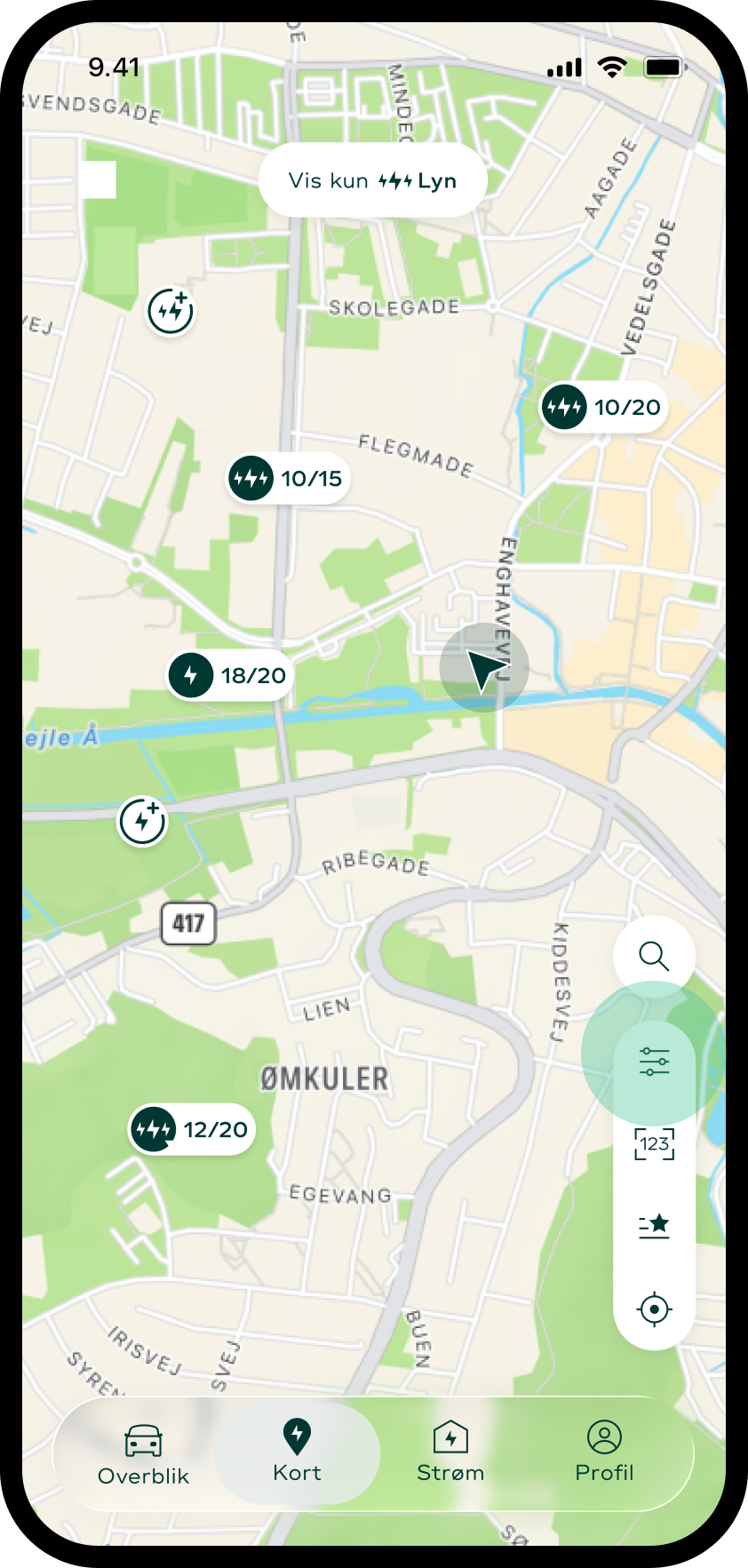Switch to the Overblik tab

[143, 1455]
